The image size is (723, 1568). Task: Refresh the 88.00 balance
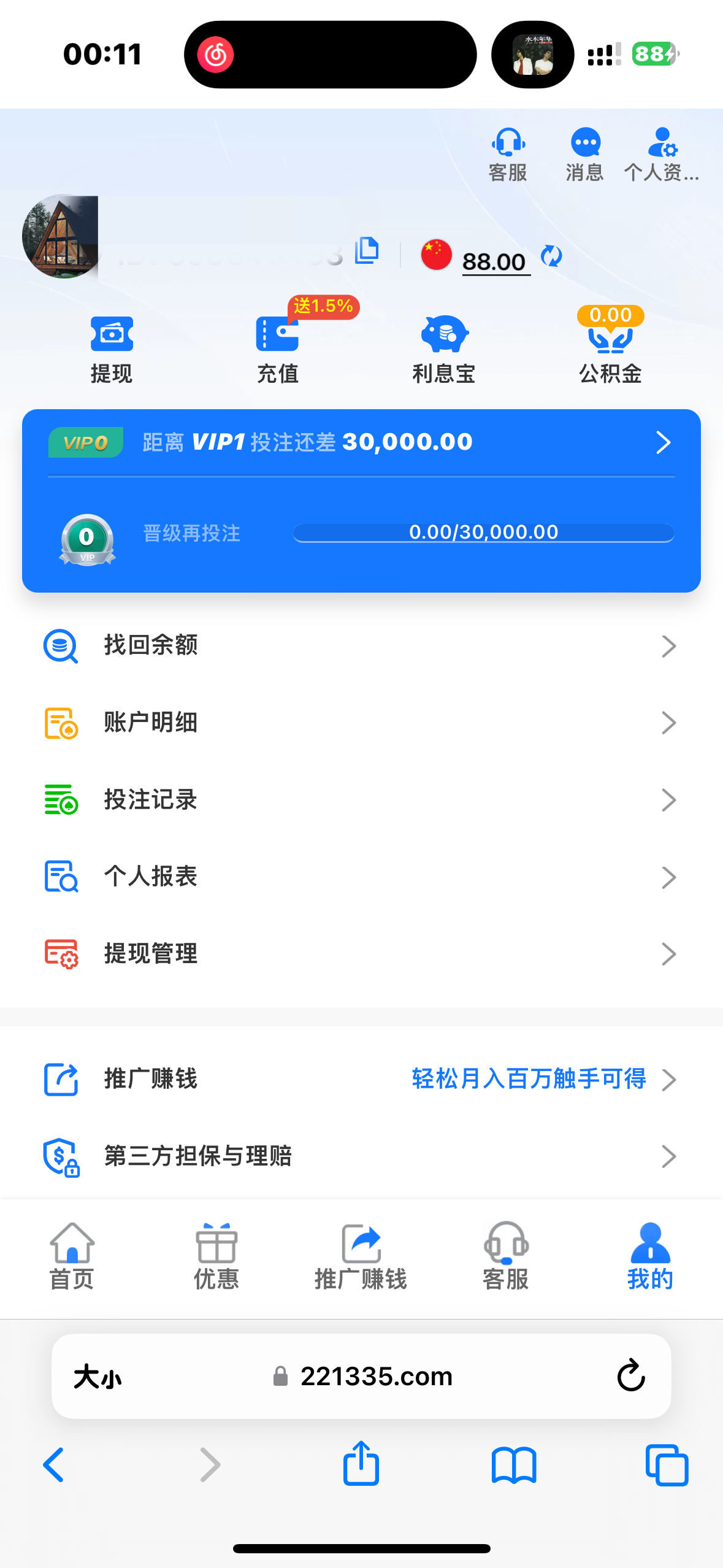coord(551,256)
